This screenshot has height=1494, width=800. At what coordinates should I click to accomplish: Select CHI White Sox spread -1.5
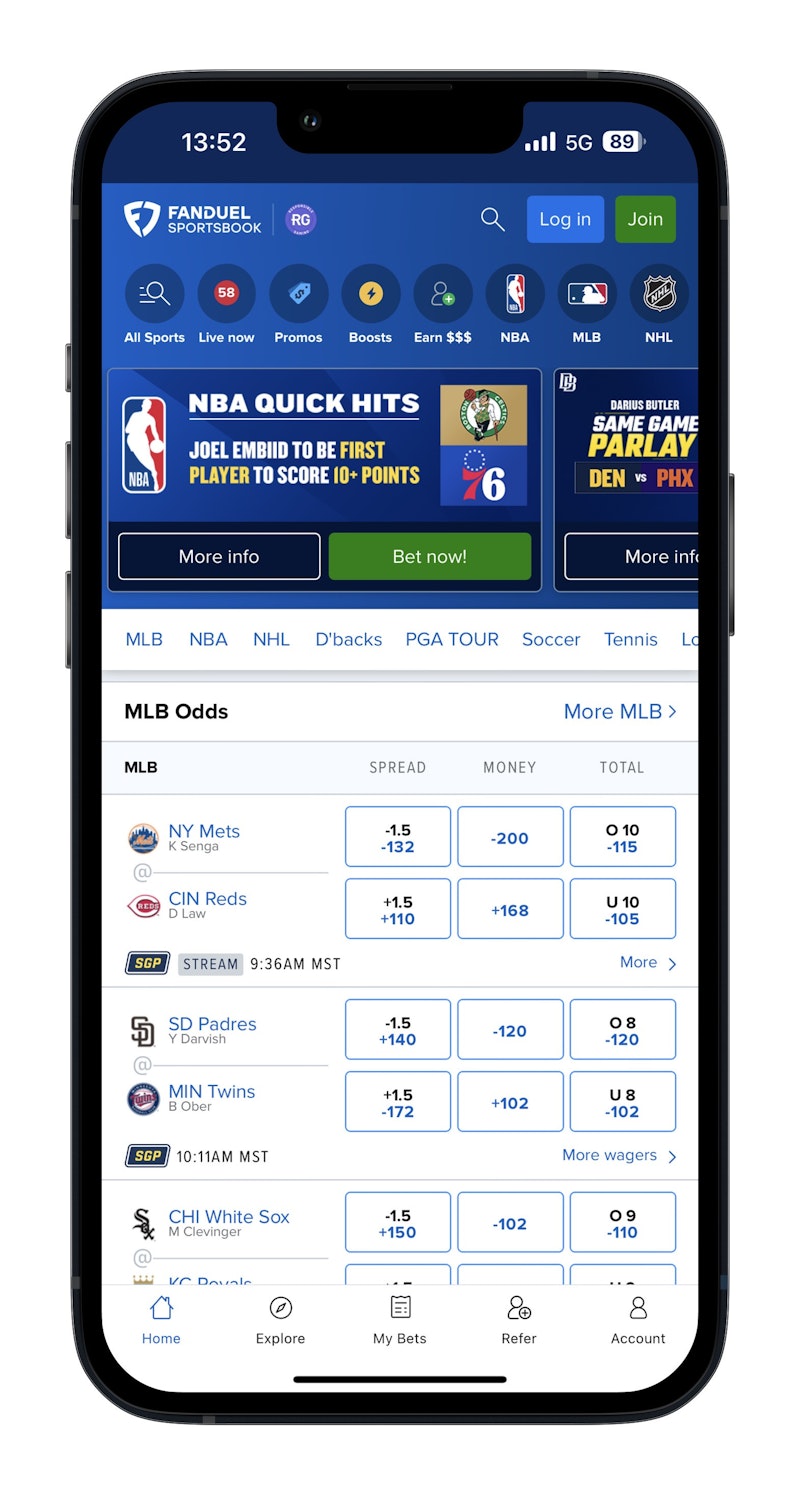pyautogui.click(x=398, y=1222)
